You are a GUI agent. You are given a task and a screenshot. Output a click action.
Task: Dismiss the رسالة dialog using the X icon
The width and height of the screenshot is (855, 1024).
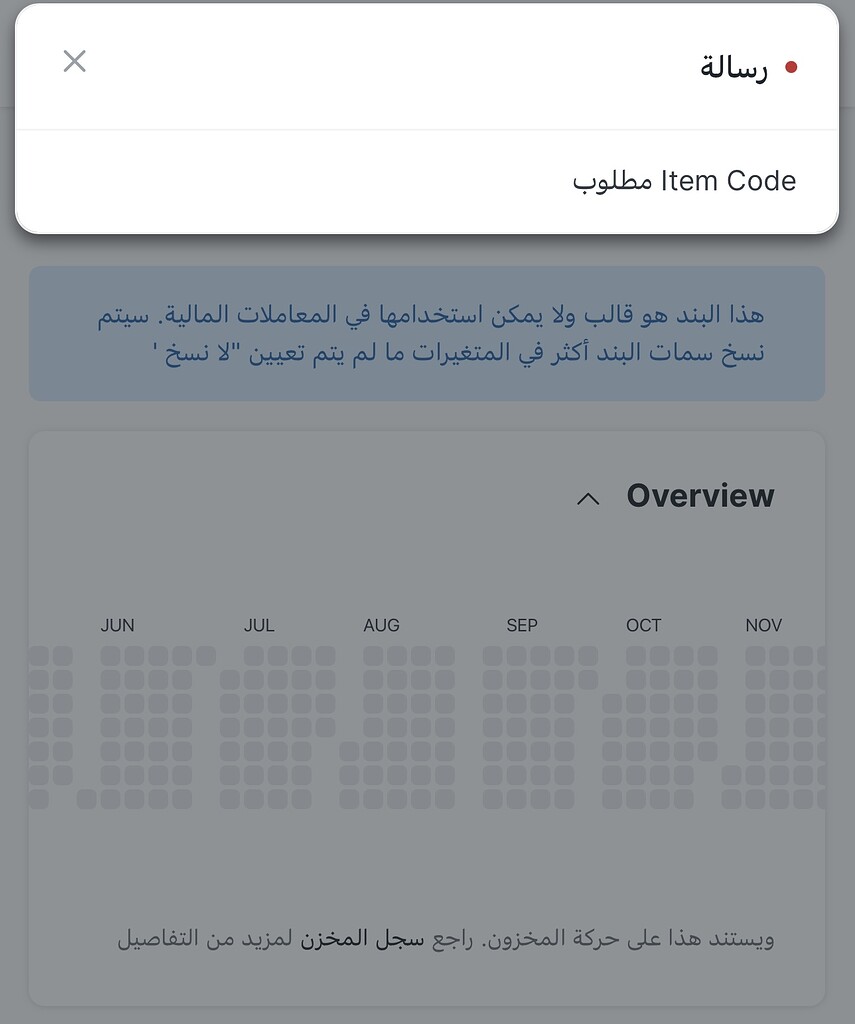tap(74, 61)
